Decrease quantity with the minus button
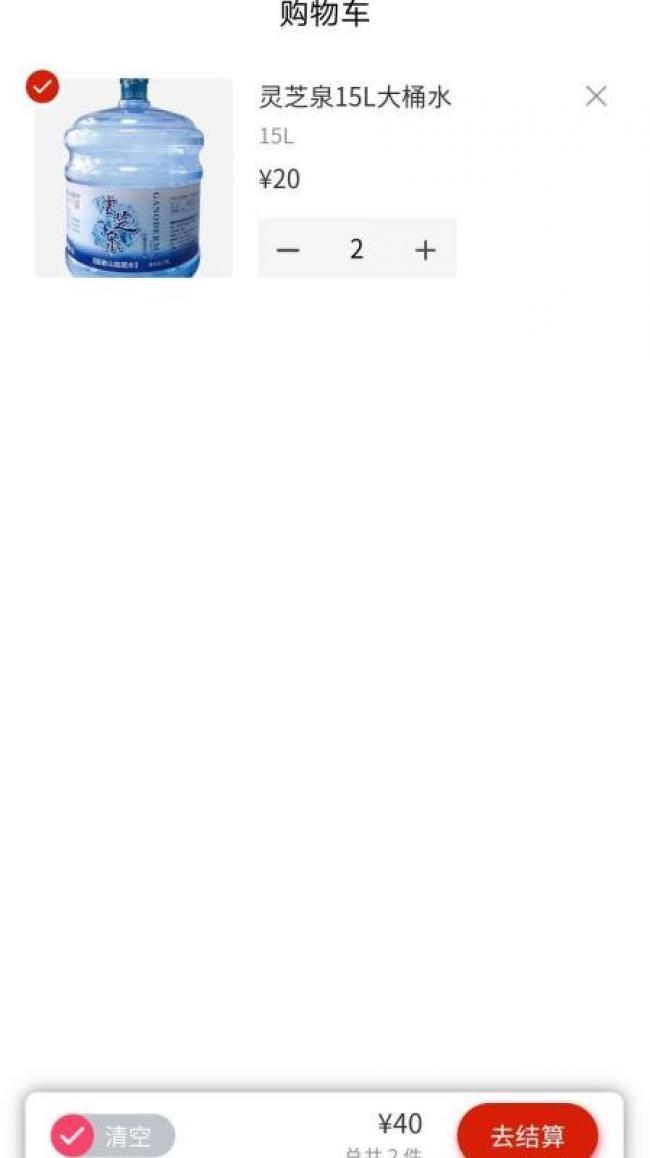This screenshot has width=650, height=1158. 288,250
